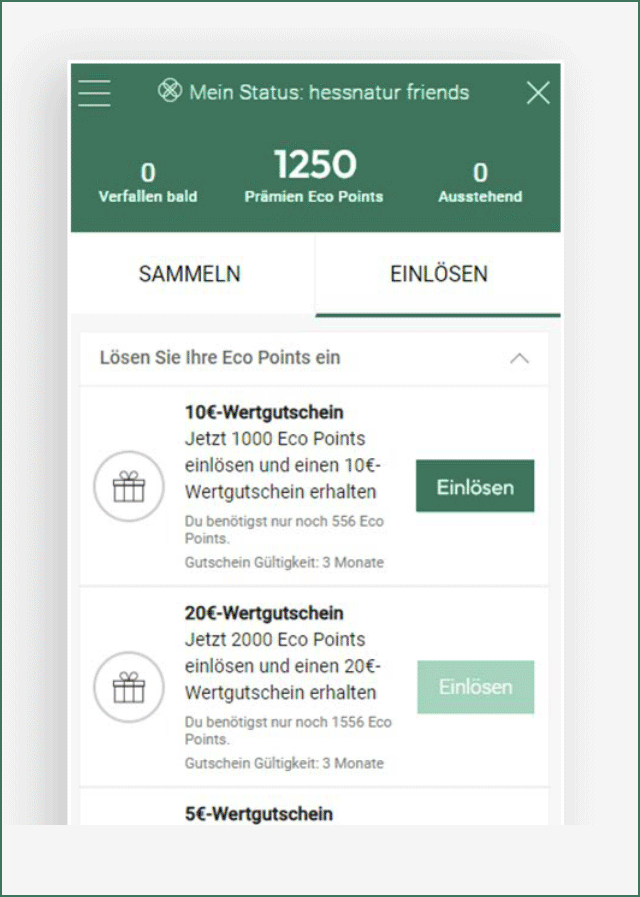Tap Einlösen for the 20€-Wertgutschein

475,687
